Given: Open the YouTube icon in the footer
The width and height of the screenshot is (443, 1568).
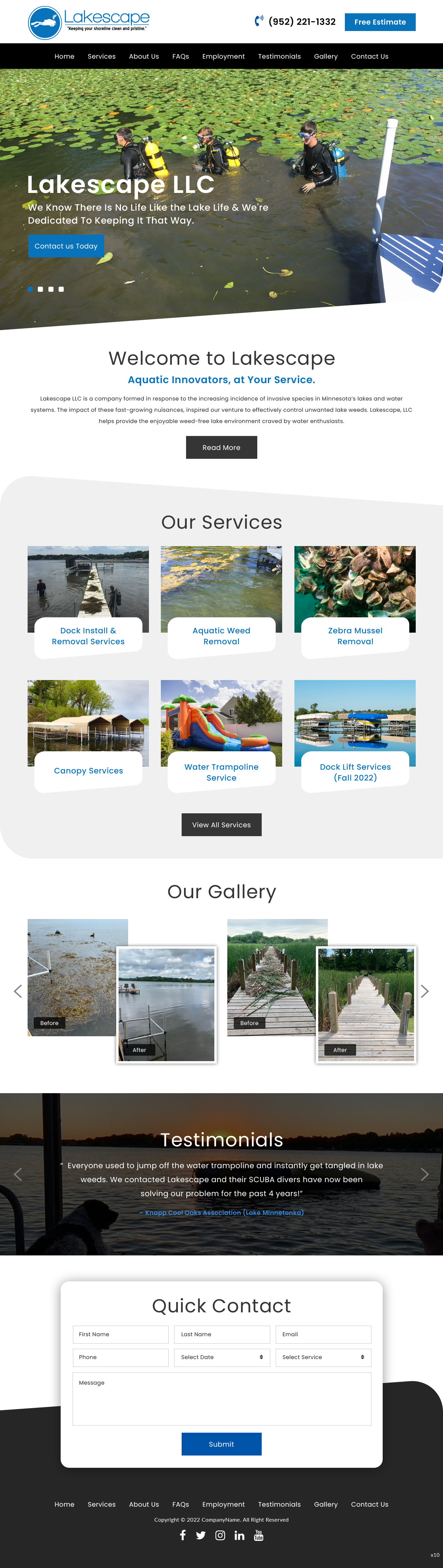Looking at the screenshot, I should coord(259,1535).
